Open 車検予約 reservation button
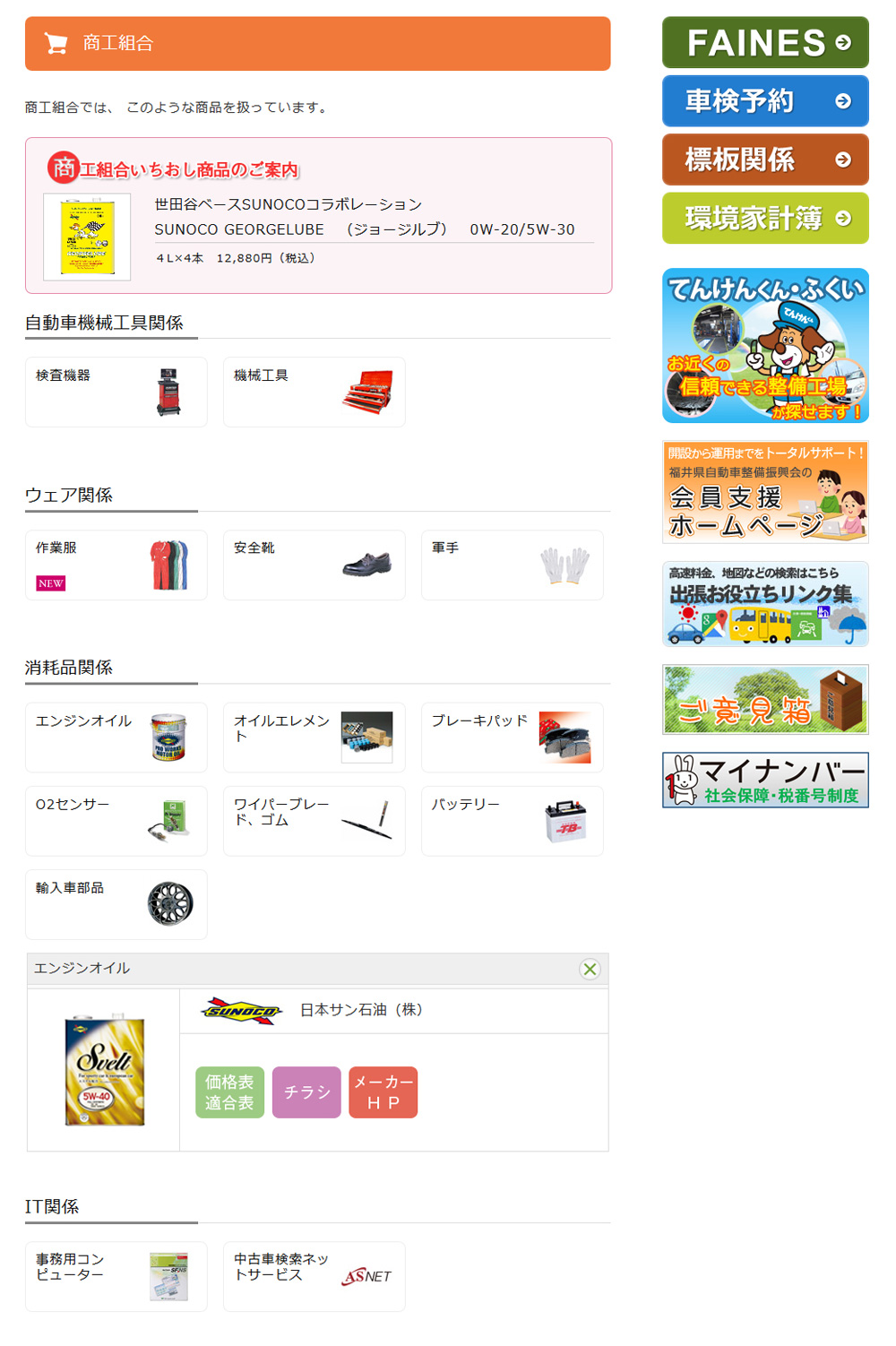 click(x=764, y=101)
